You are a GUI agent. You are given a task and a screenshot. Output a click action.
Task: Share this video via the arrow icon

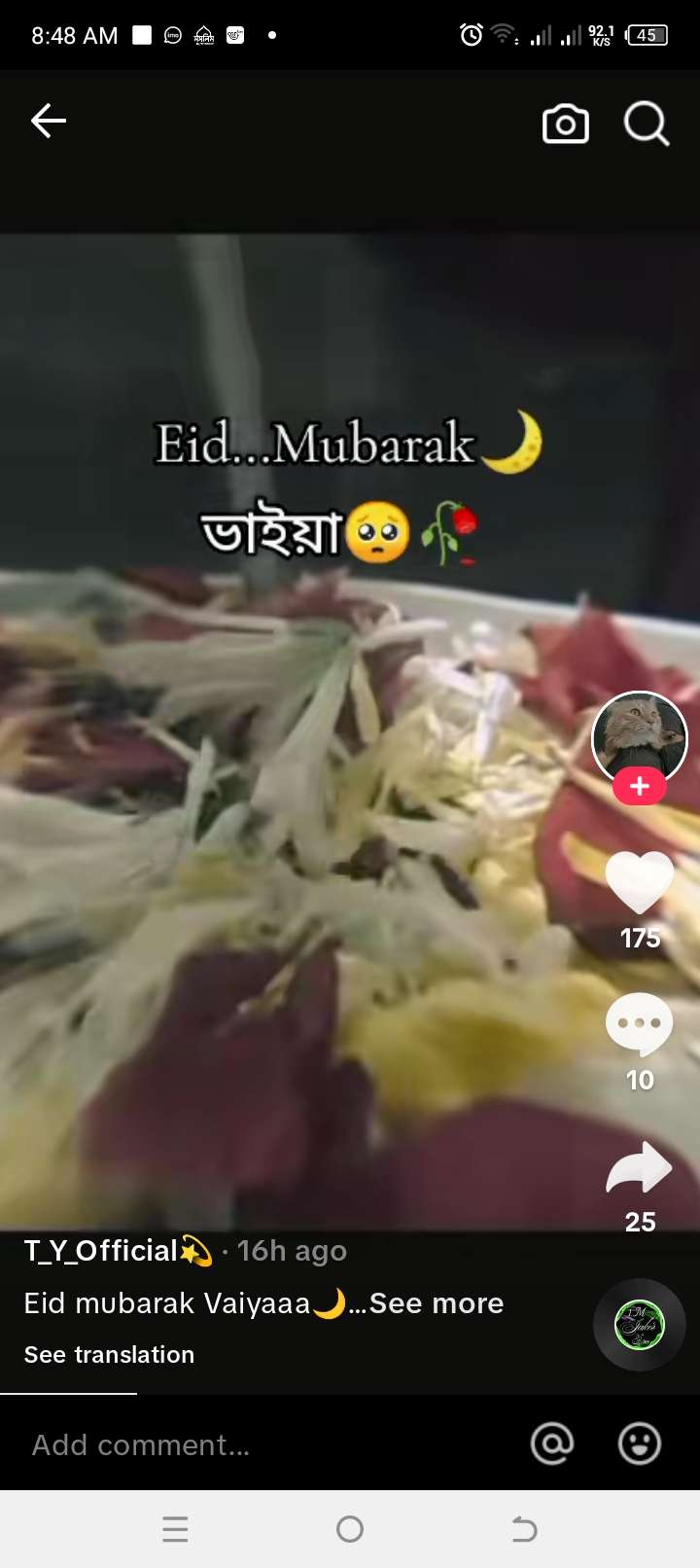click(639, 1167)
